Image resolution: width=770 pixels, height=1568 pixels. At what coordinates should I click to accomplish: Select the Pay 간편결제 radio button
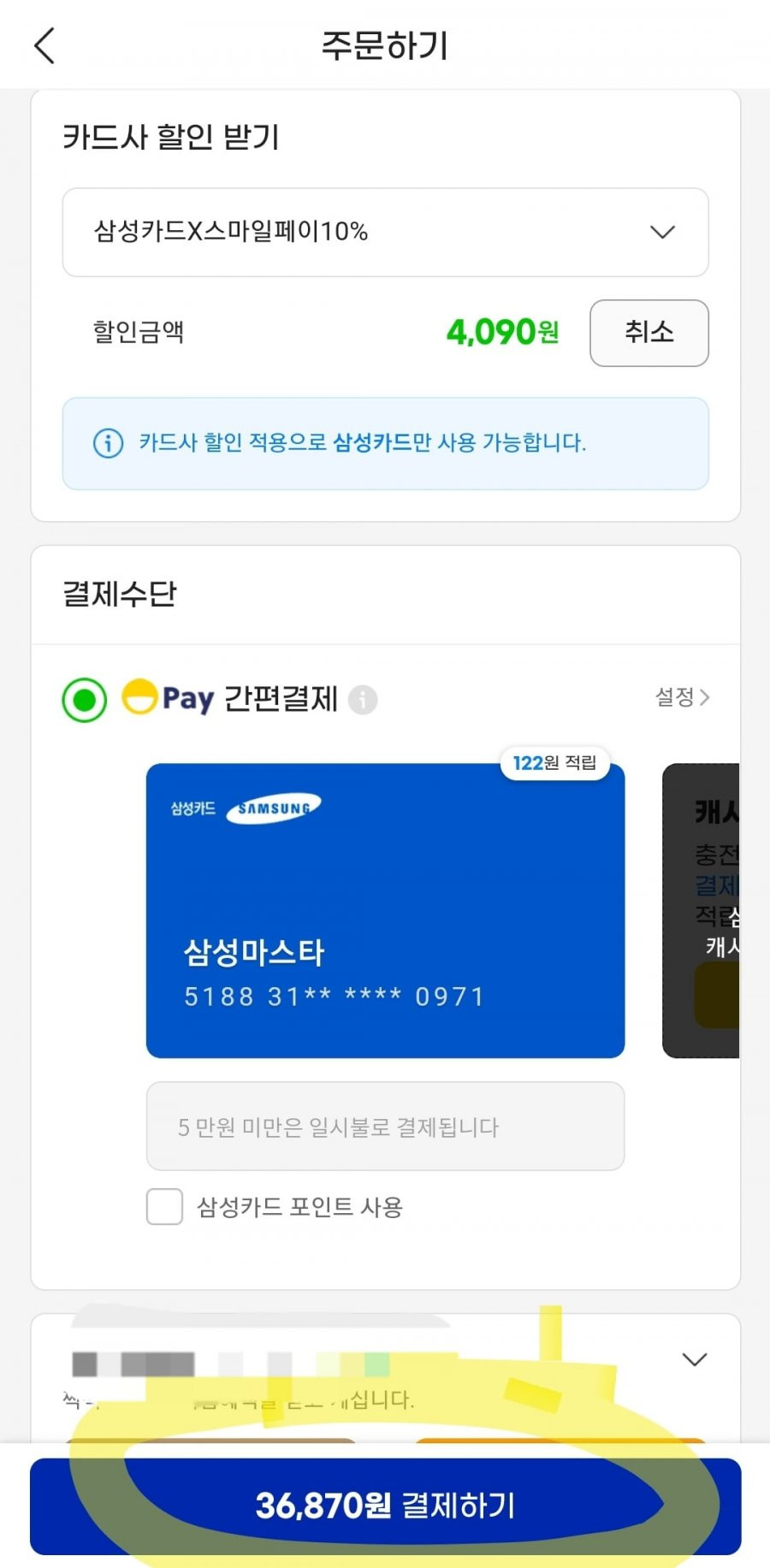[x=85, y=701]
